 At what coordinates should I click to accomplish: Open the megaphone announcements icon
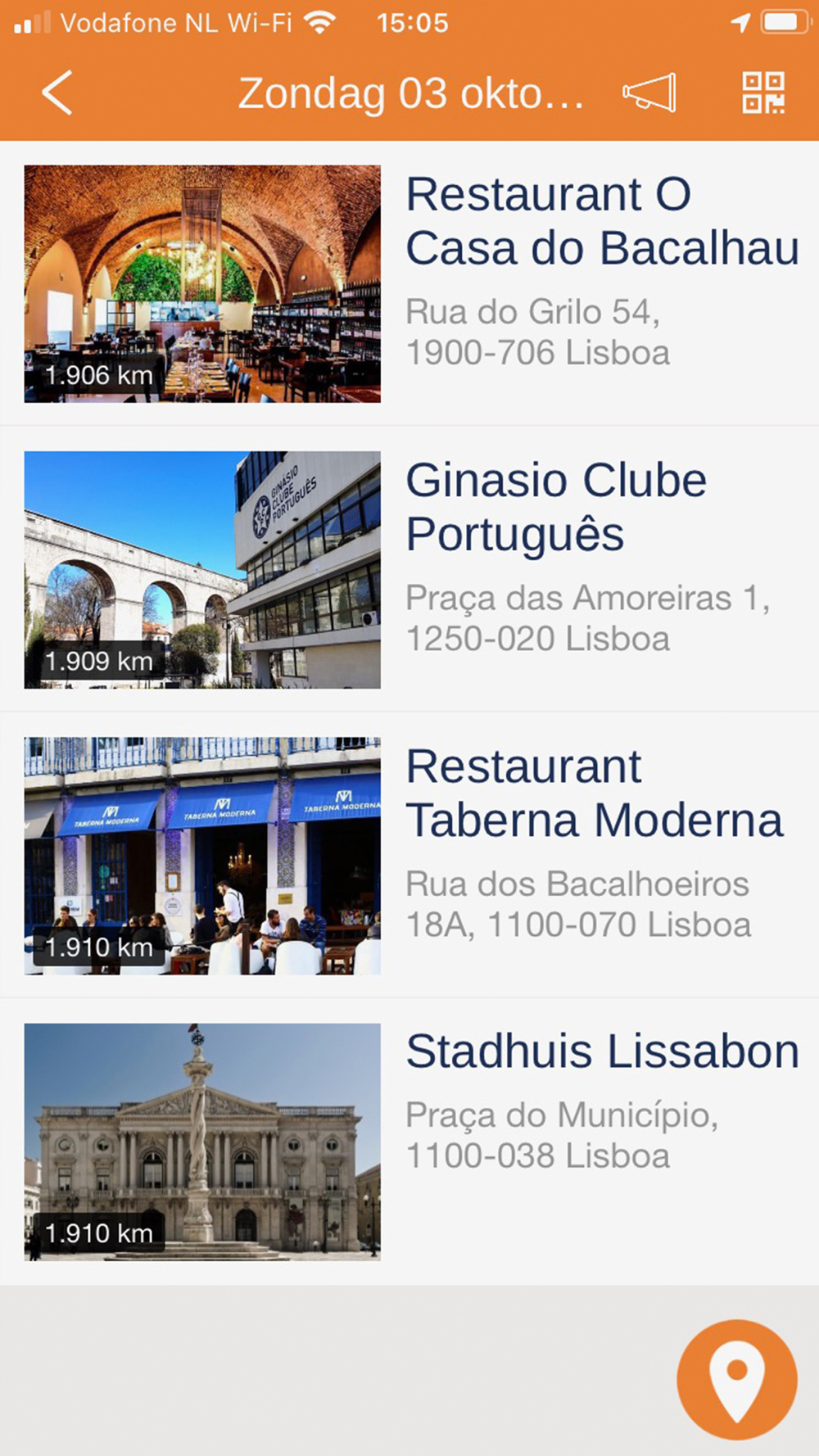point(649,93)
